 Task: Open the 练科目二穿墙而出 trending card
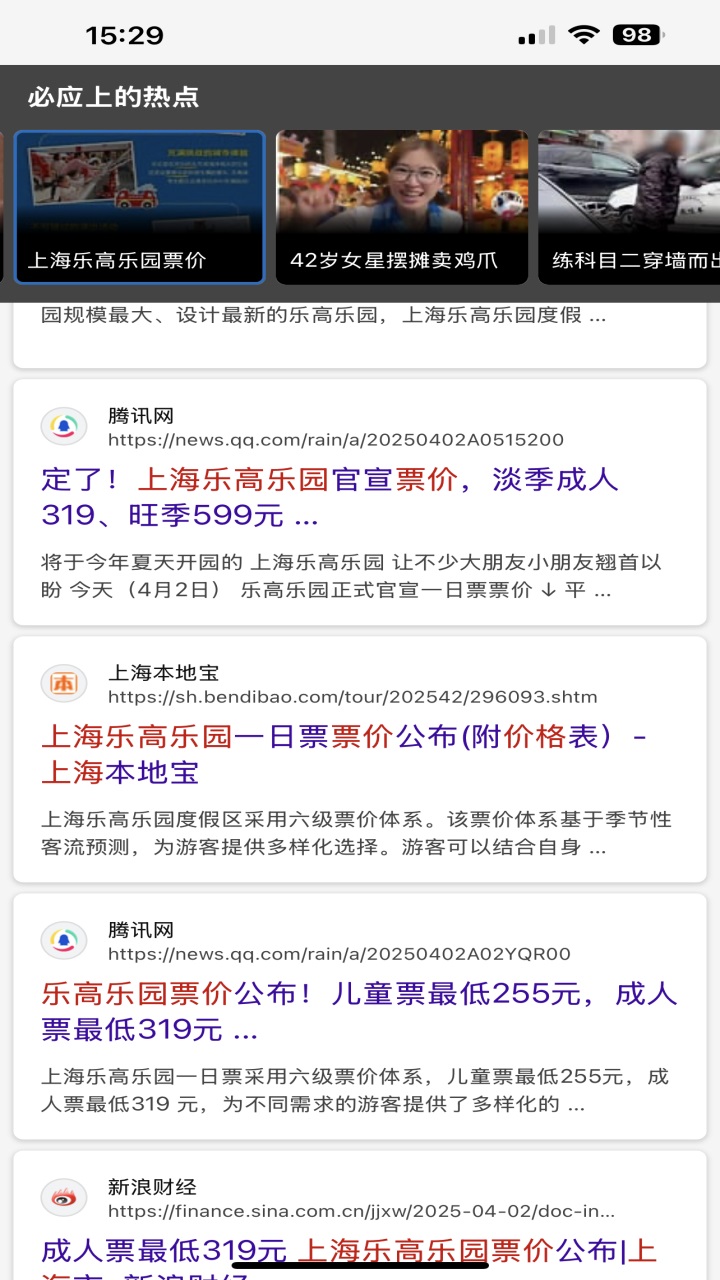(x=630, y=207)
